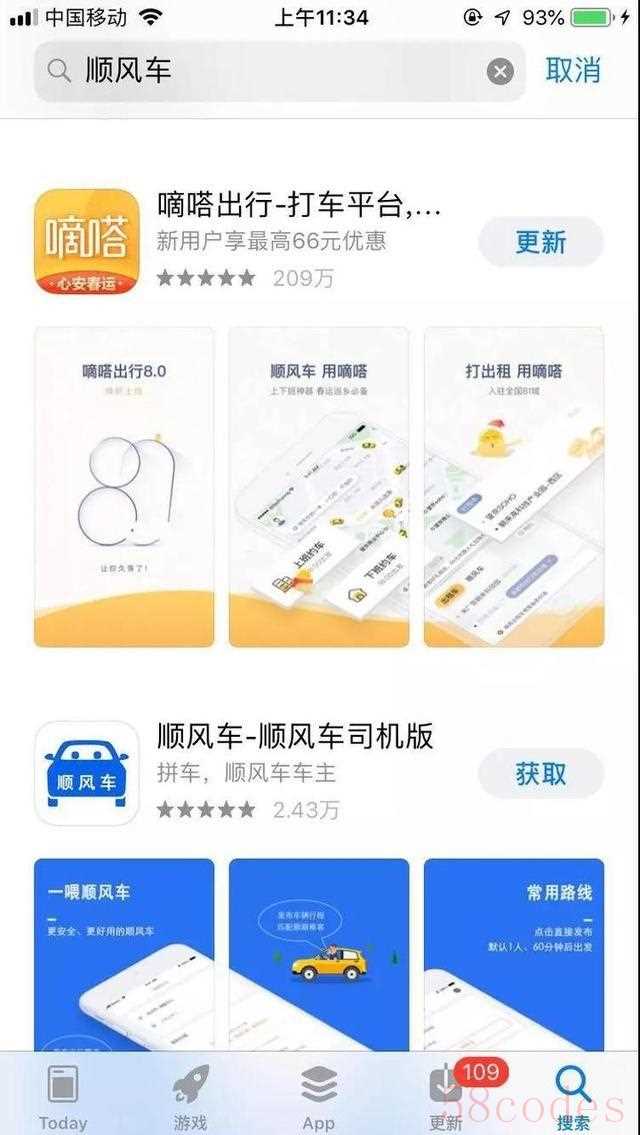Viewport: 640px width, 1135px height.
Task: Switch to the Today tab
Action: 63,1097
